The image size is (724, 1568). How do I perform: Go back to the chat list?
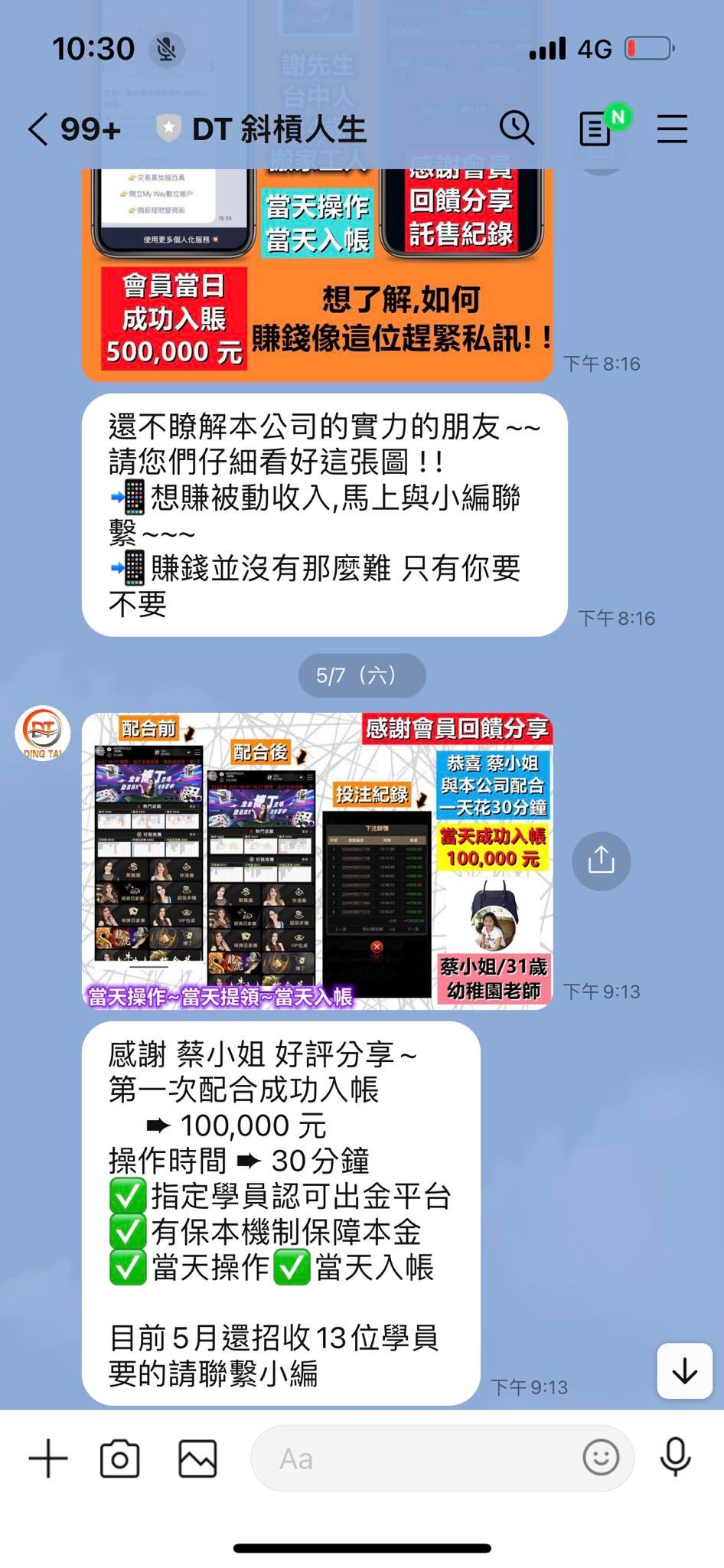click(x=40, y=129)
